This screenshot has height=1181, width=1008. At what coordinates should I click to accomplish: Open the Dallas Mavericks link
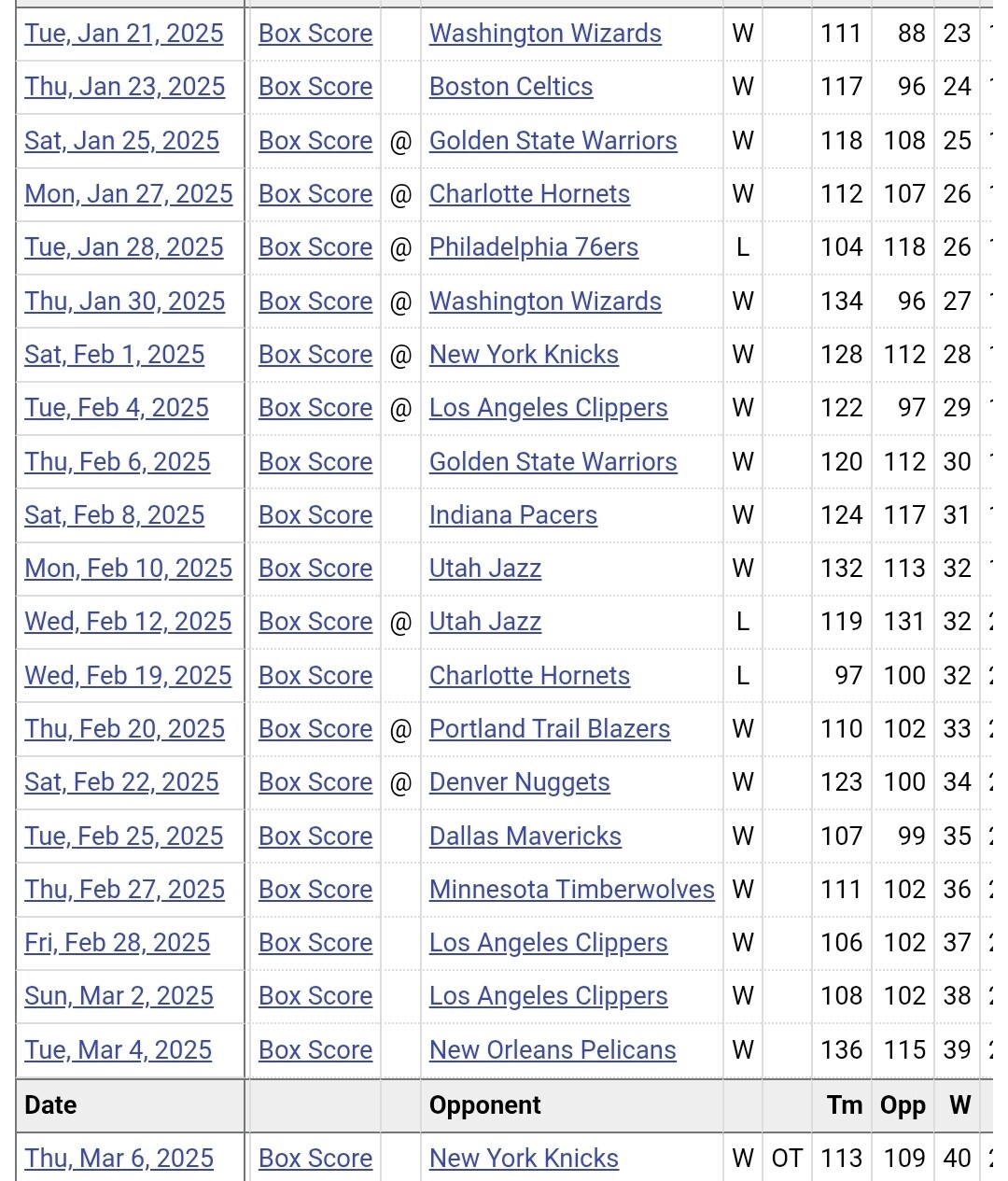(525, 837)
